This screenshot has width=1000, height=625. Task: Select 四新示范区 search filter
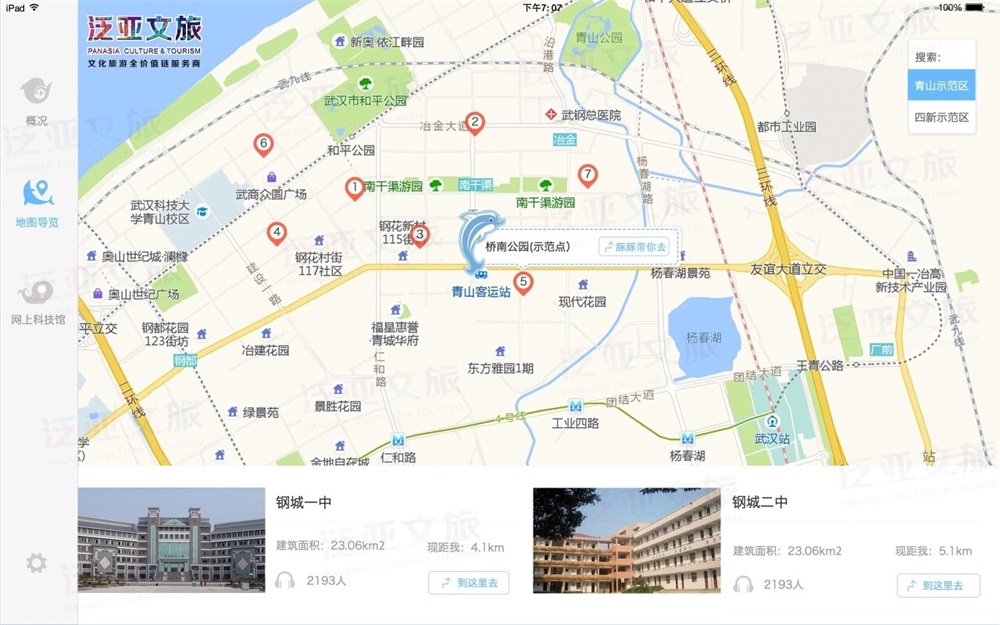point(941,117)
